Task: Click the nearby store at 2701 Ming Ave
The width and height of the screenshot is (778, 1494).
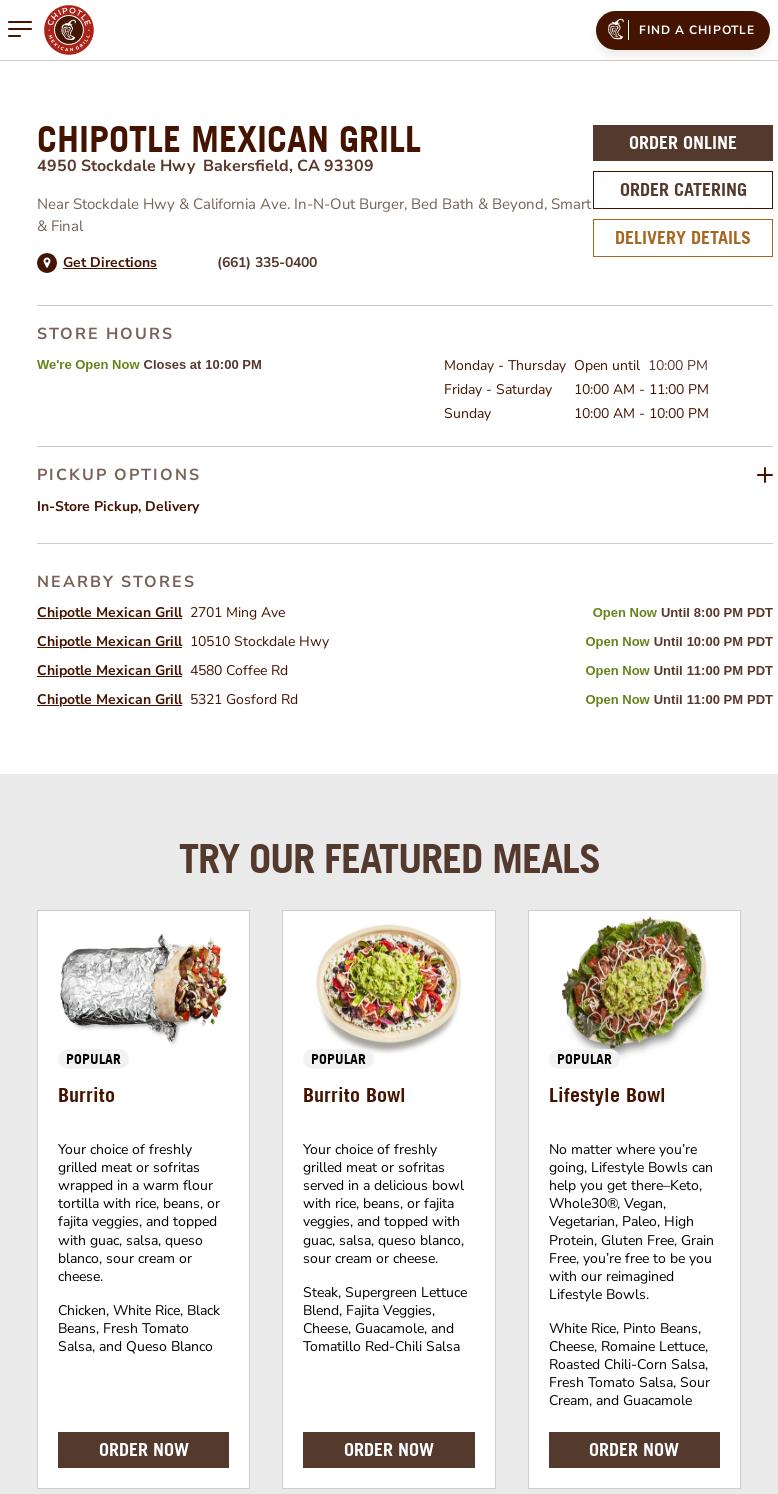Action: coord(109,612)
